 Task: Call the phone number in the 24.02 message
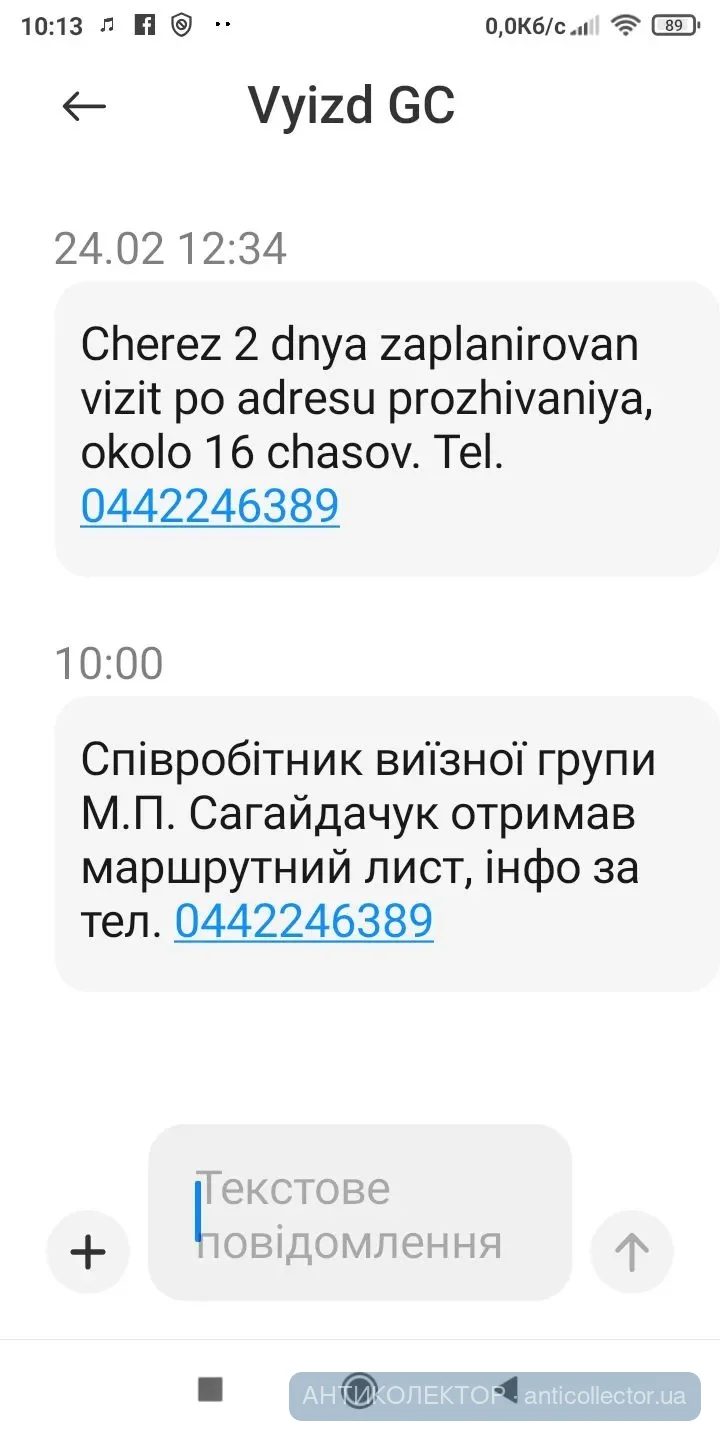pos(210,507)
